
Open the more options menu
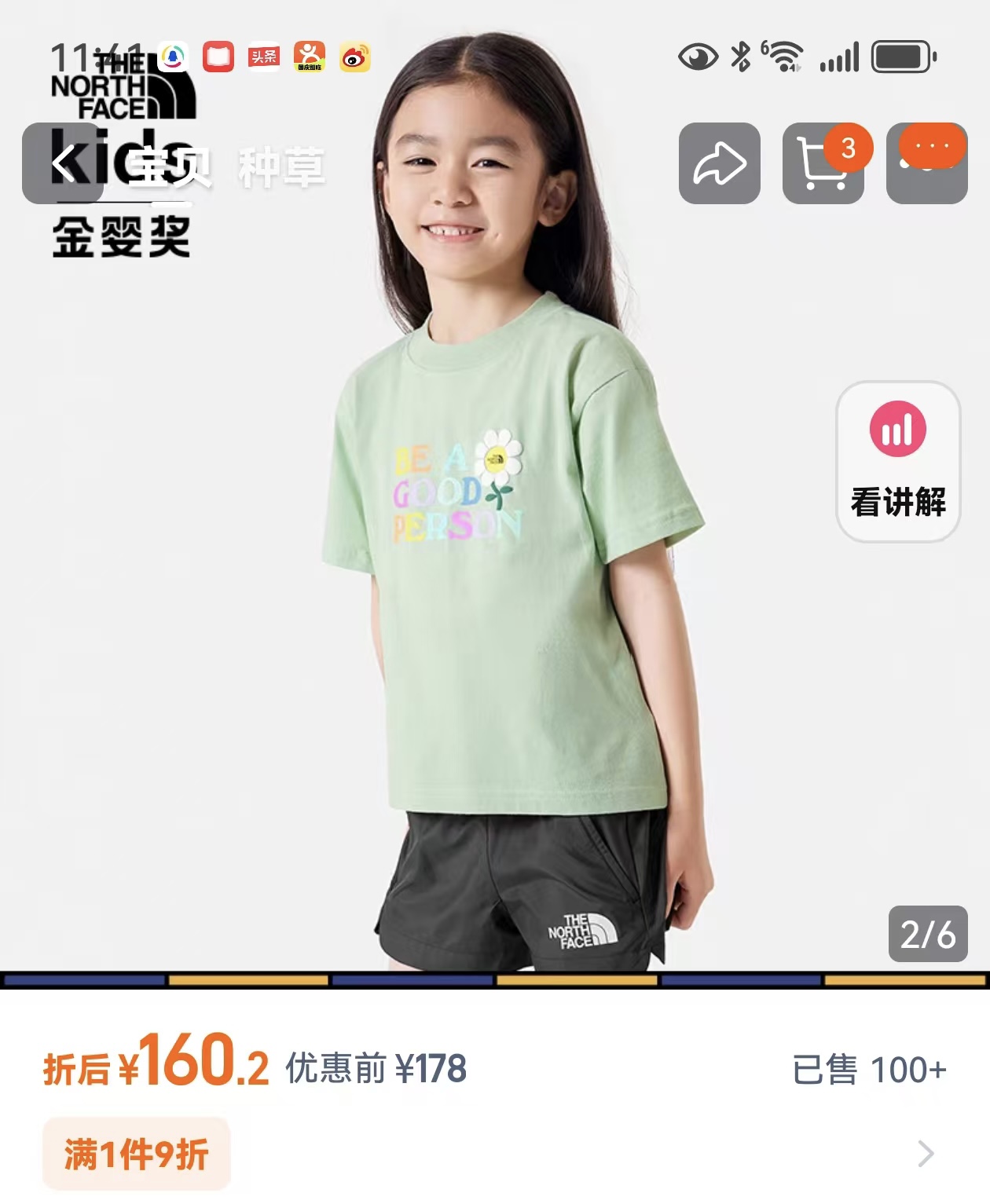[927, 163]
